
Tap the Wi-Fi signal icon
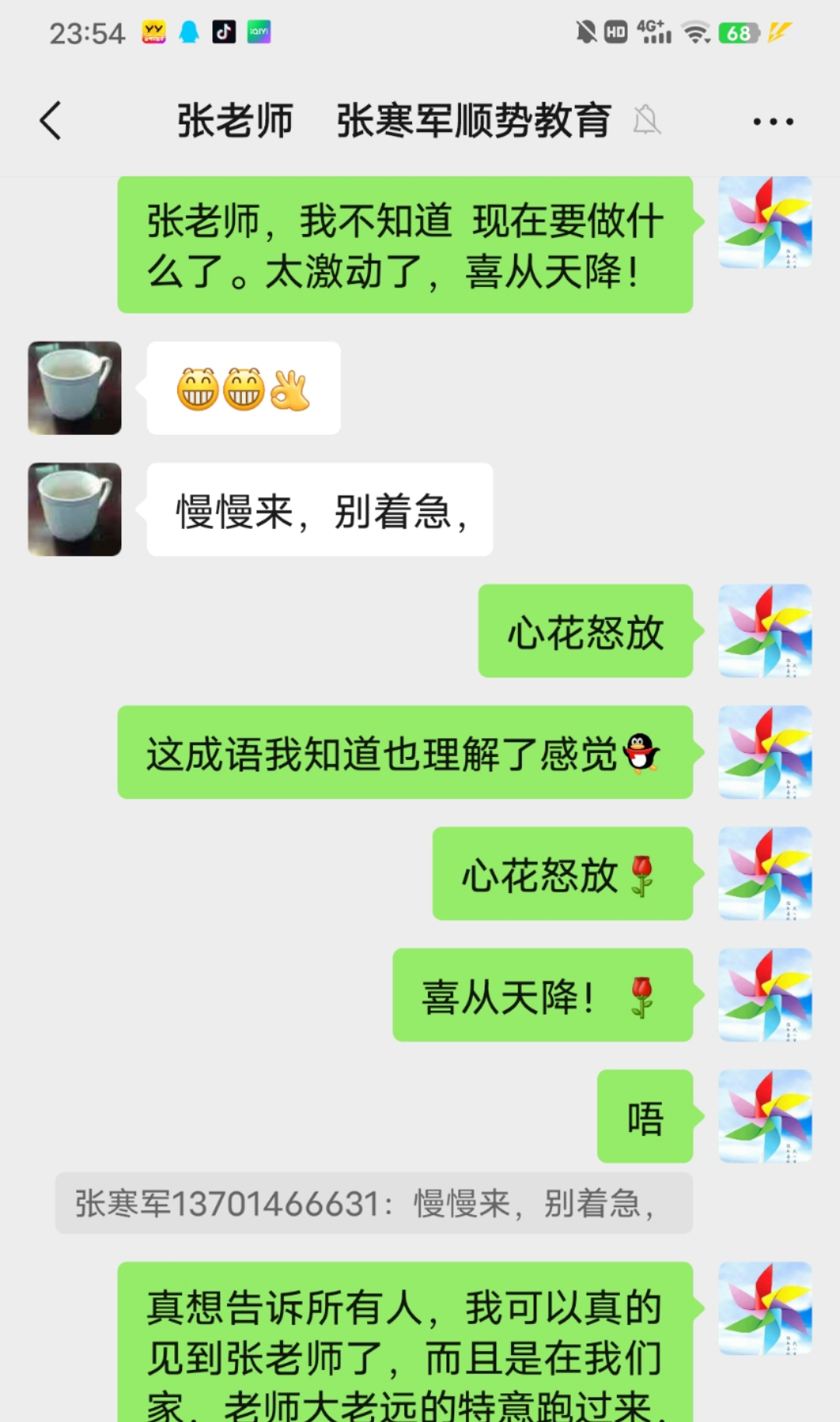coord(695,31)
